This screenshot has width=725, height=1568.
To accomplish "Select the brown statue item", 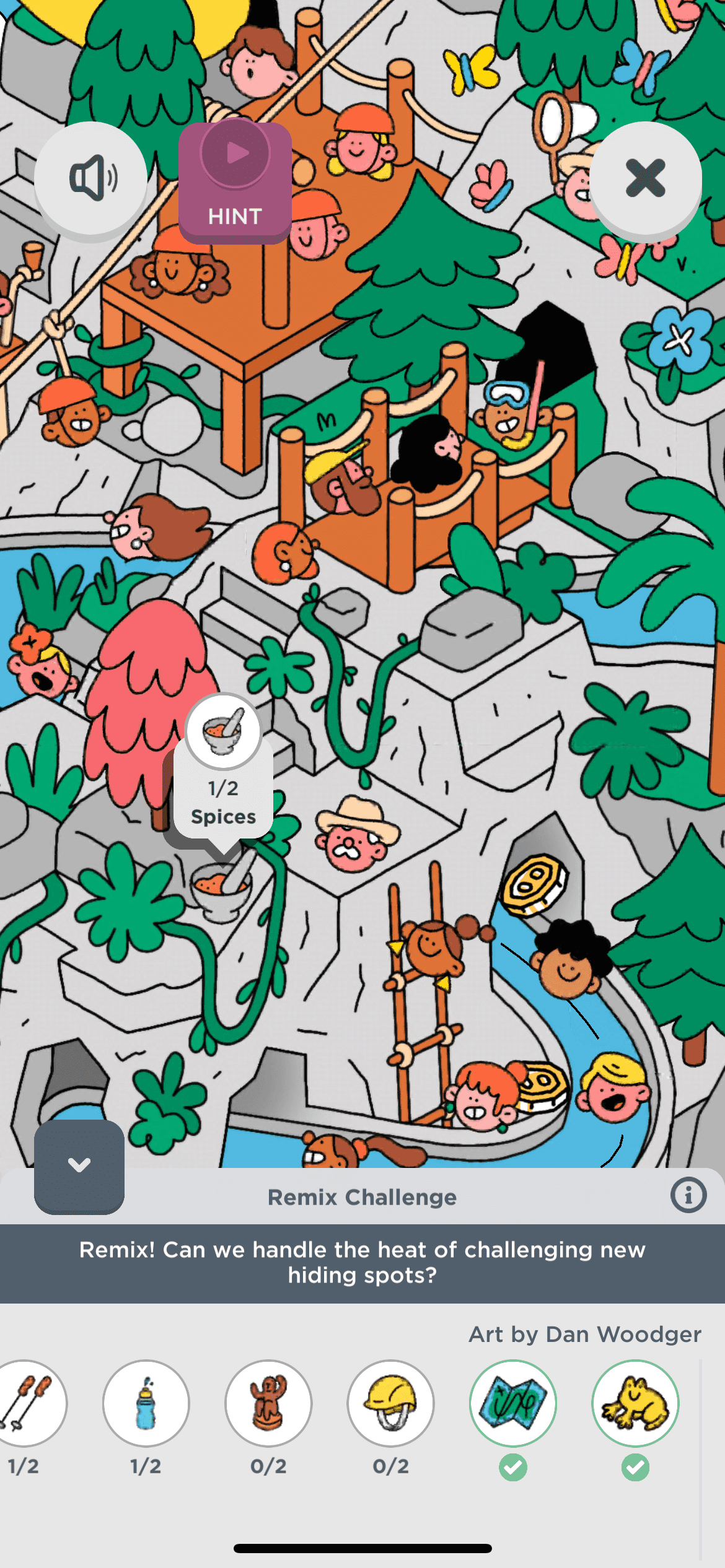I will pos(268,1403).
